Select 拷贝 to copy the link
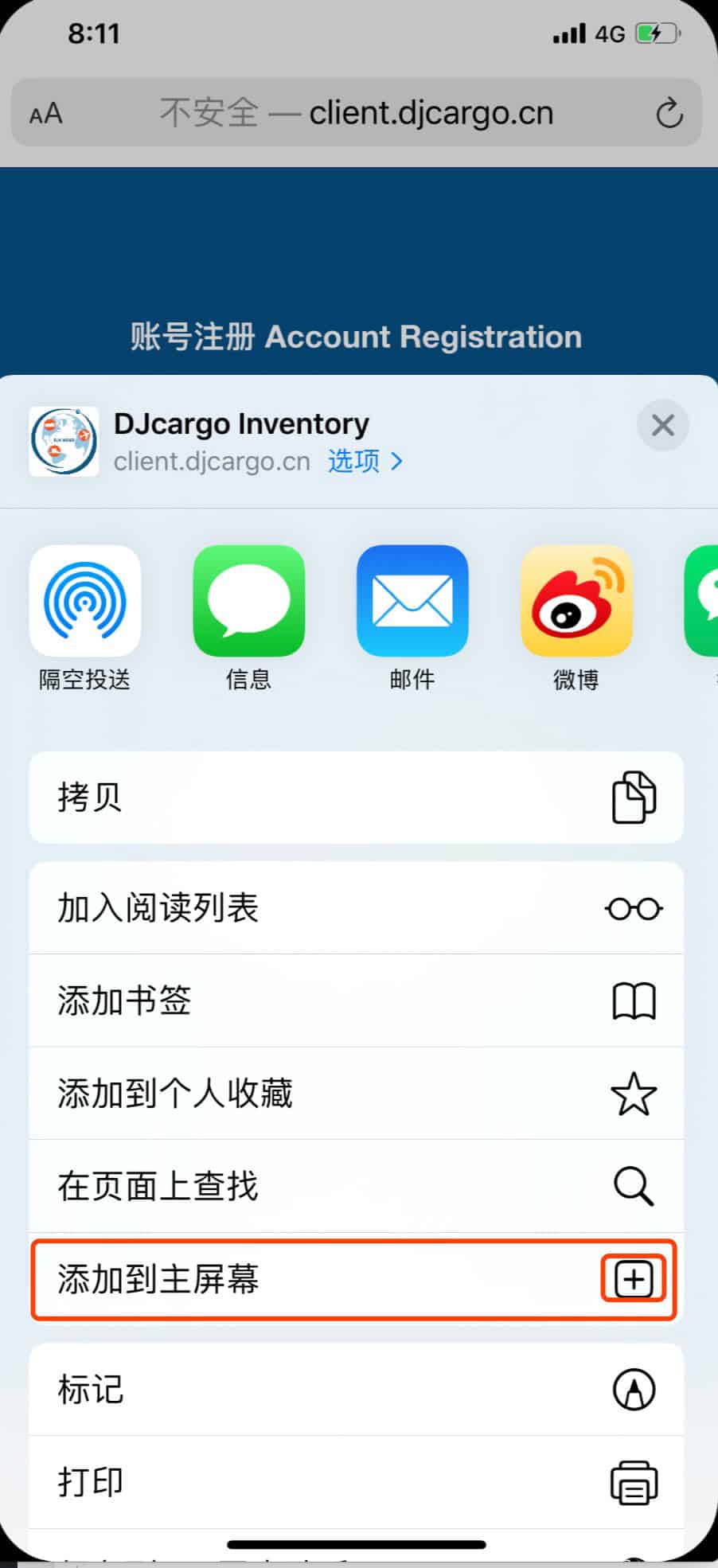The image size is (718, 1568). (356, 798)
